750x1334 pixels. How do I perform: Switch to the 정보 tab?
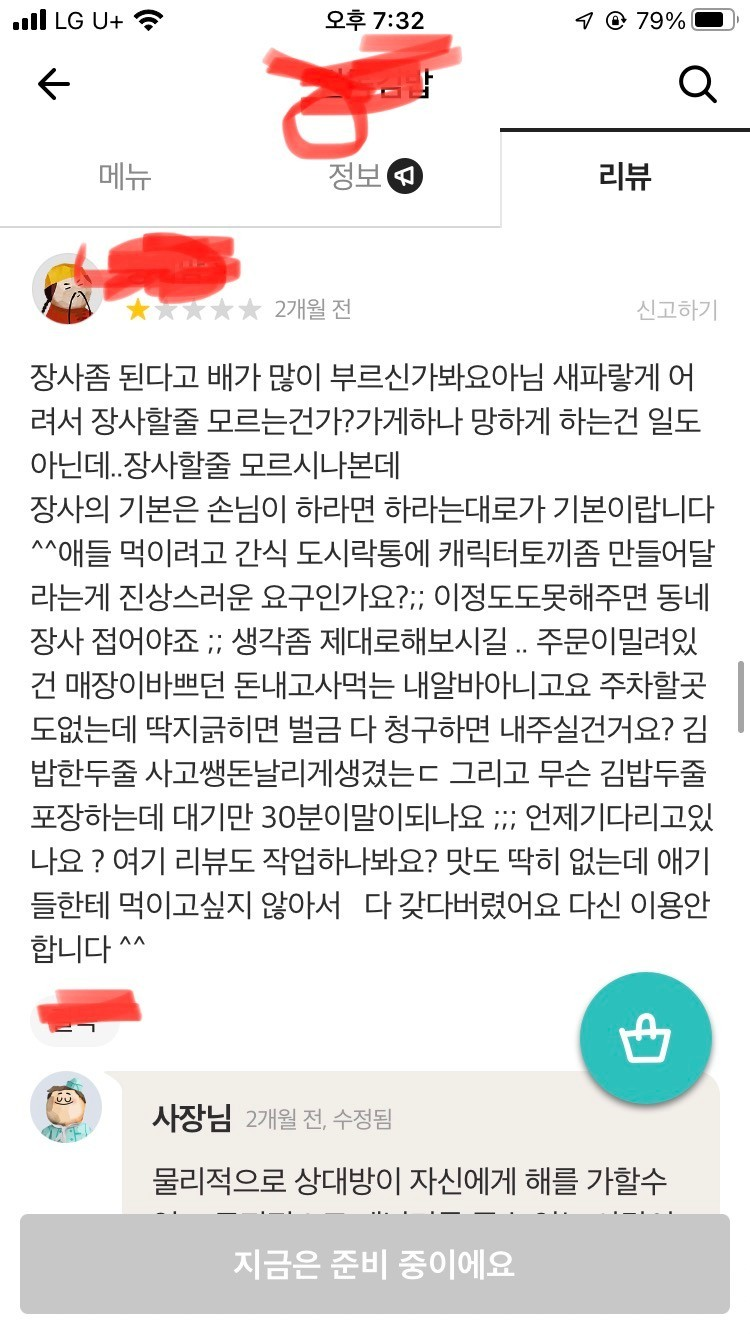[374, 177]
